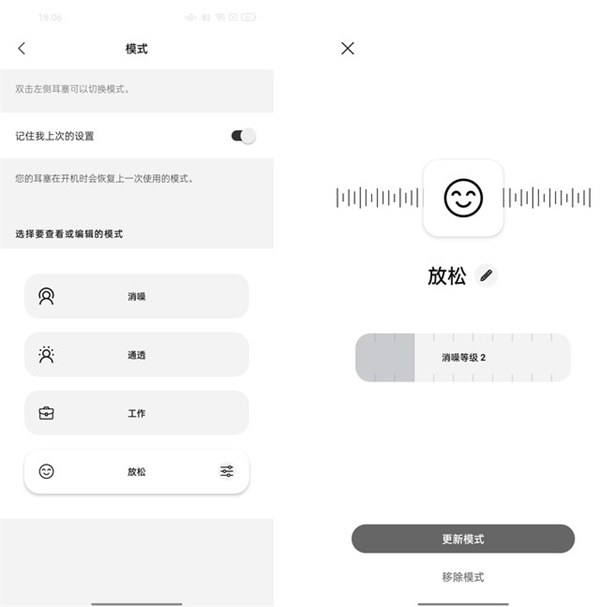Image resolution: width=600 pixels, height=607 pixels.
Task: Open the settings sliders icon on 放松
Action: (227, 471)
